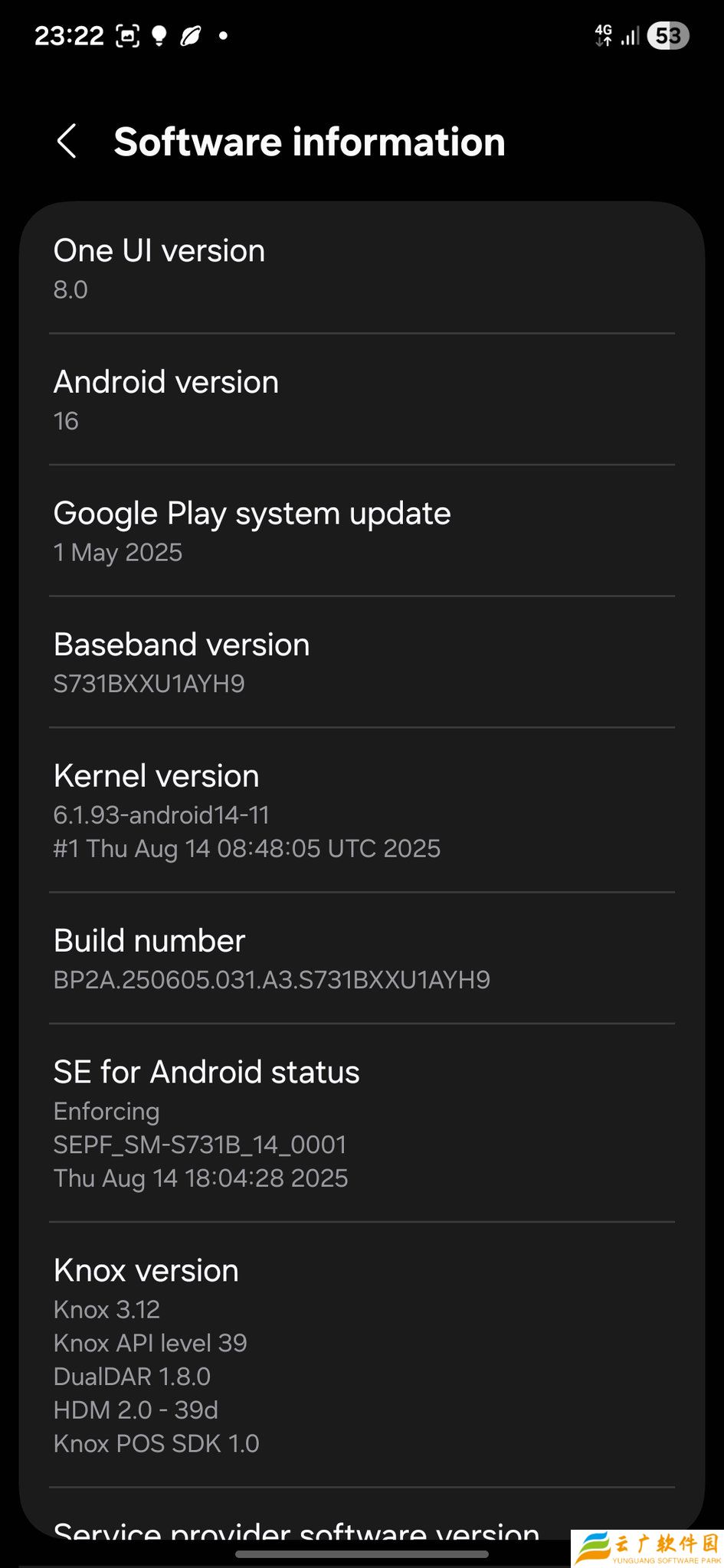Tap the Baseband version row
724x1568 pixels.
pos(362,662)
